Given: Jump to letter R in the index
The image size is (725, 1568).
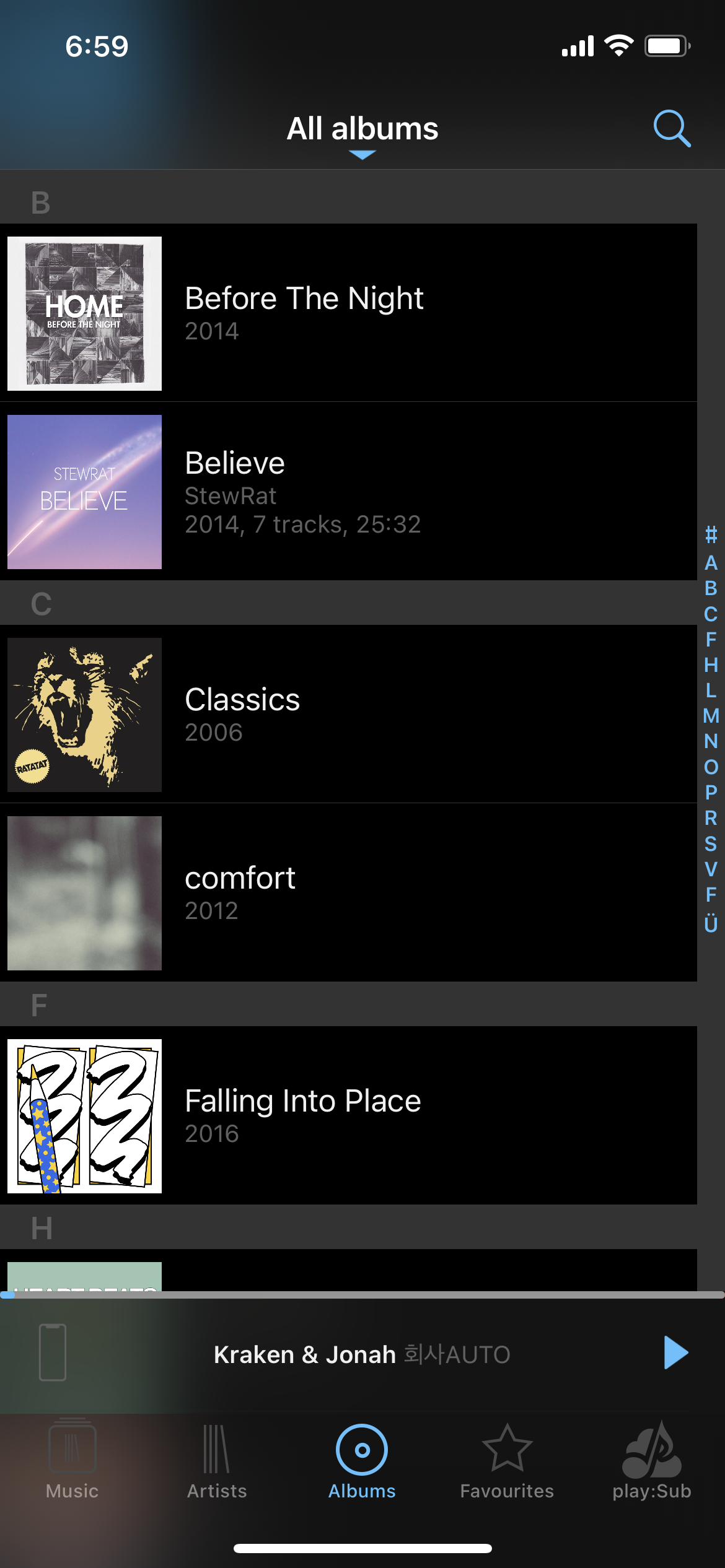Looking at the screenshot, I should [x=711, y=818].
